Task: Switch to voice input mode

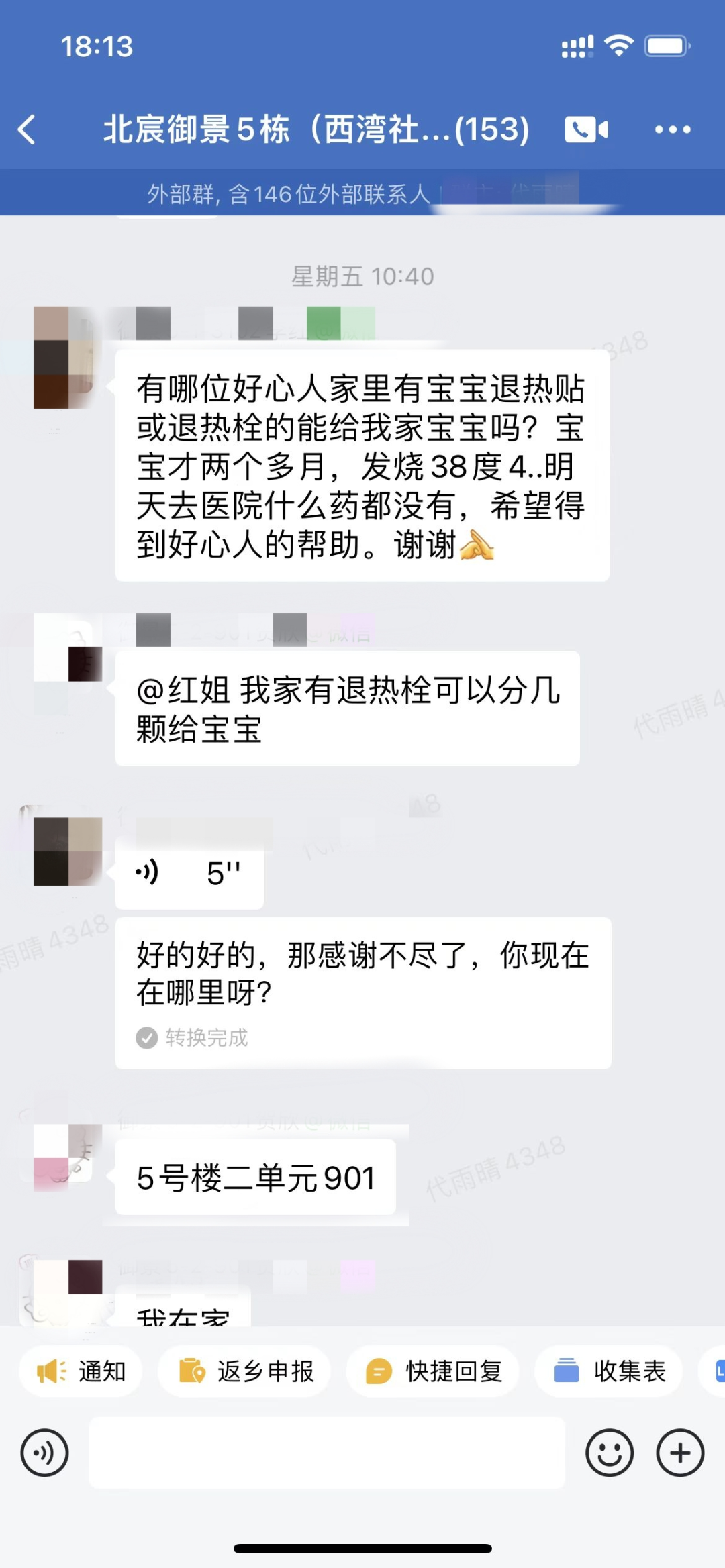Action: [44, 1453]
